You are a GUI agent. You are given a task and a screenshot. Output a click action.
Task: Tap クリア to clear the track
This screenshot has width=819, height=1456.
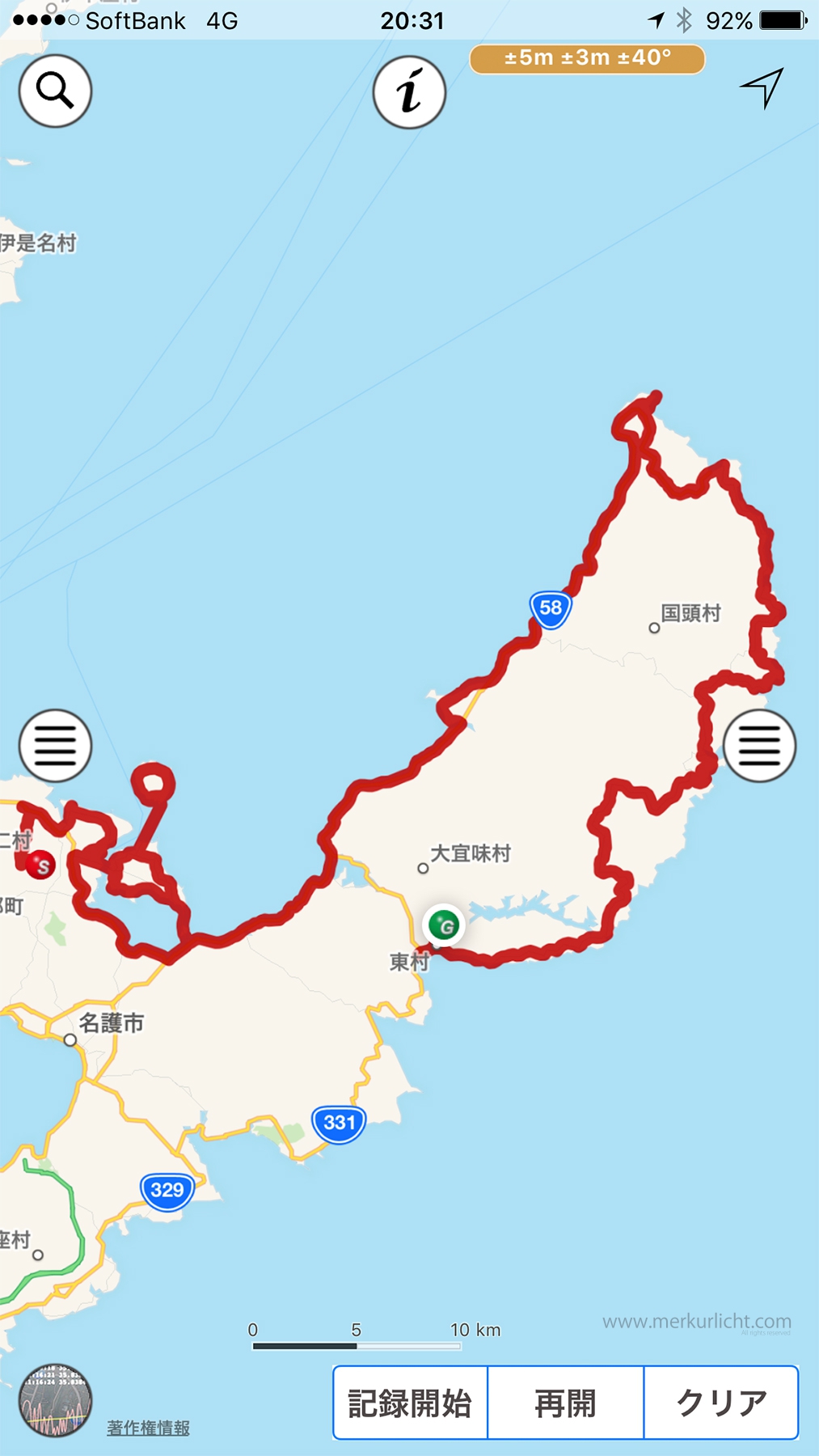tap(721, 1403)
